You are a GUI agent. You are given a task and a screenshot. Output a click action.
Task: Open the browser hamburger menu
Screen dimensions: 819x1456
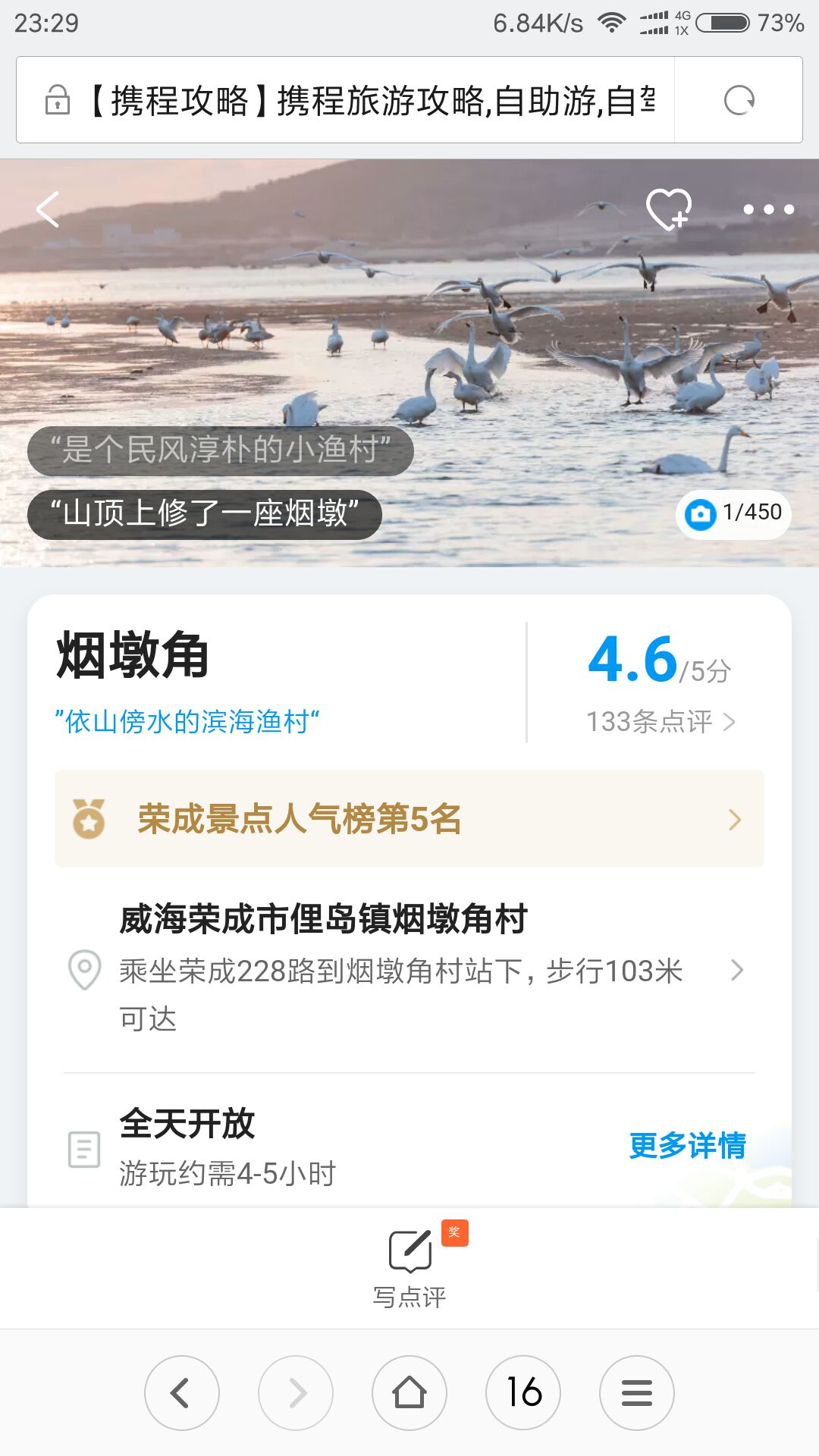coord(637,1393)
